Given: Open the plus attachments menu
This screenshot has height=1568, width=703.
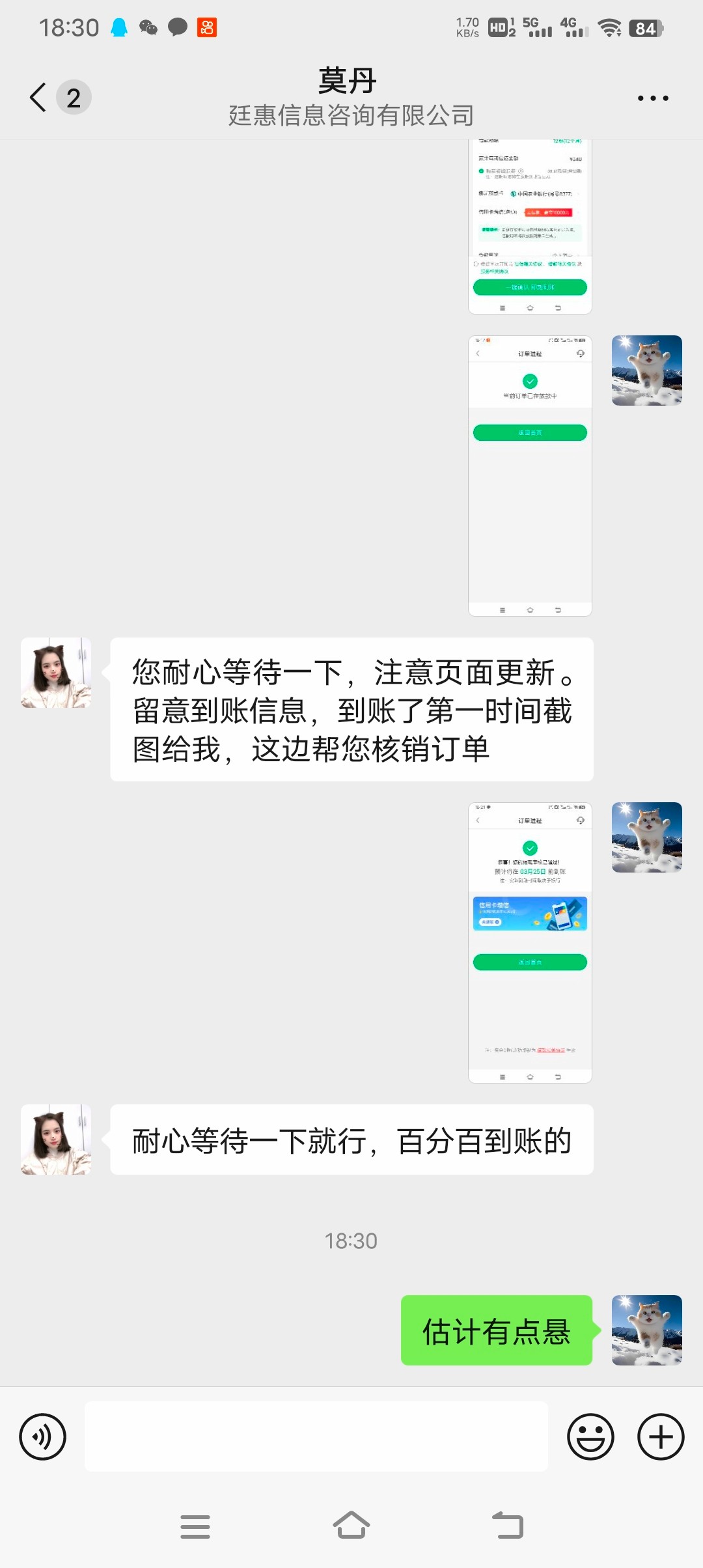Looking at the screenshot, I should point(660,1436).
